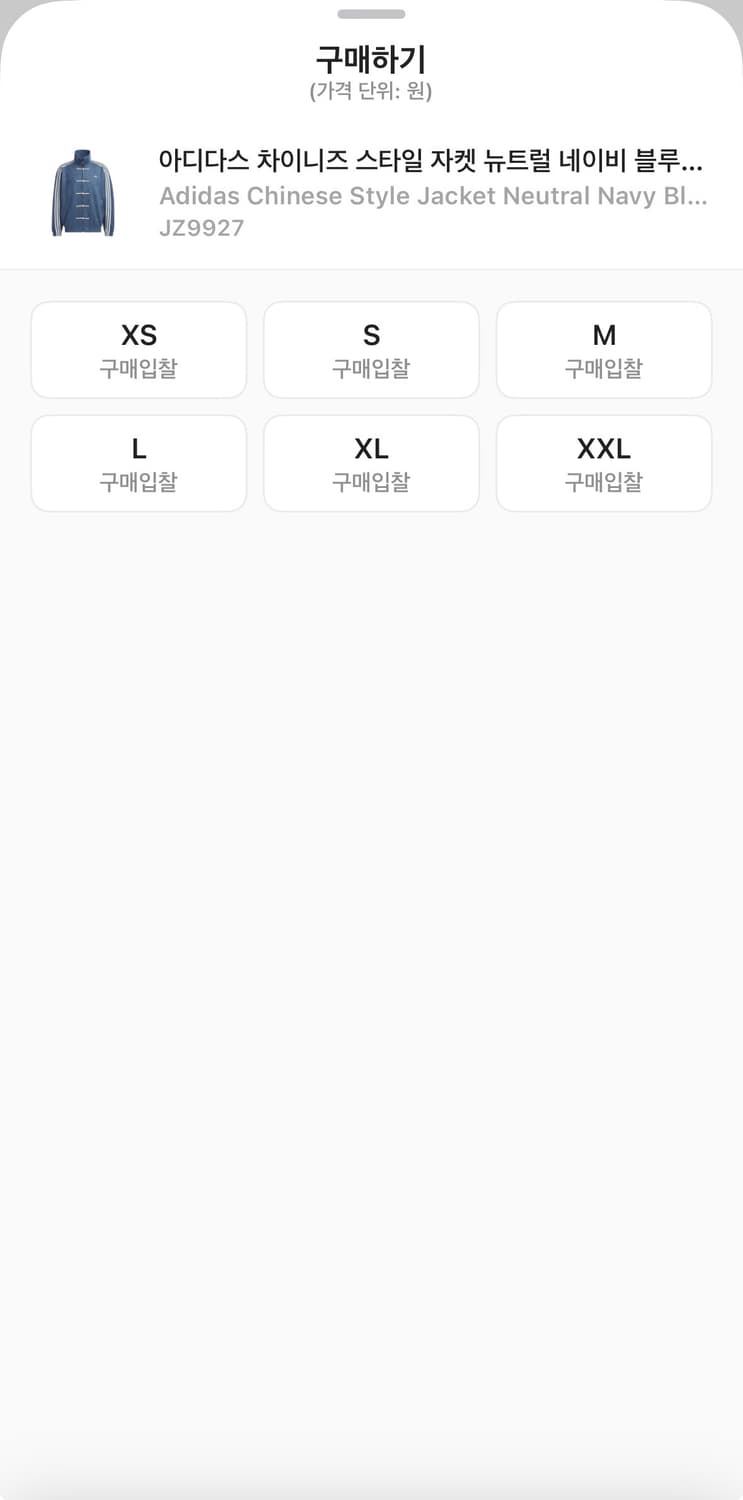Tap 구매입찰 label under size L

coord(138,482)
